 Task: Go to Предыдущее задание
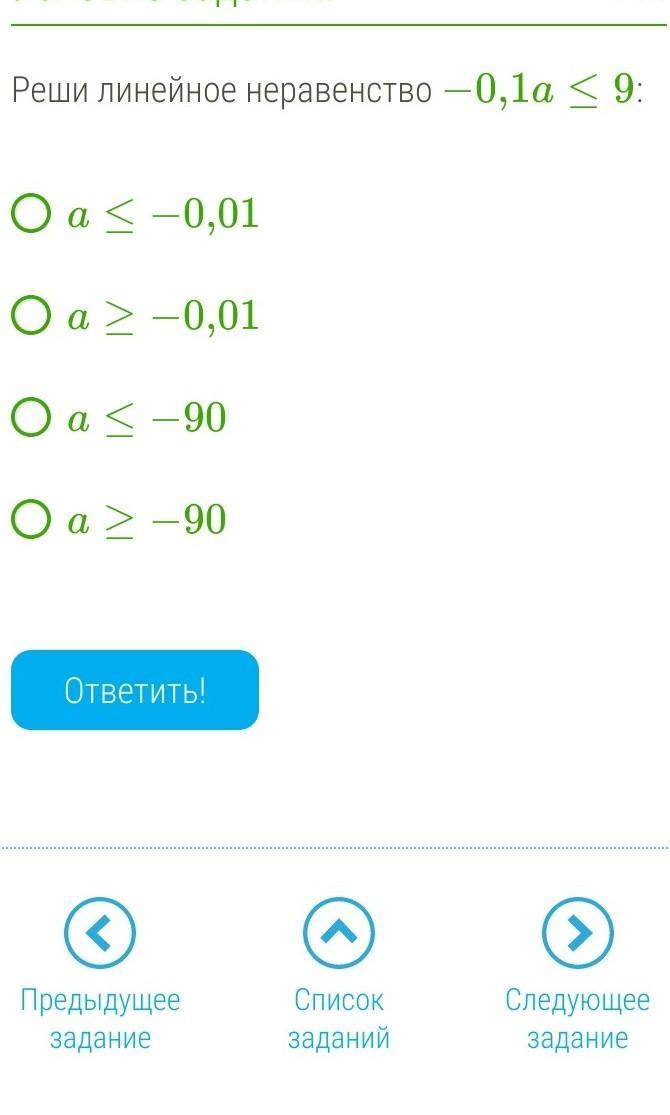tap(100, 932)
